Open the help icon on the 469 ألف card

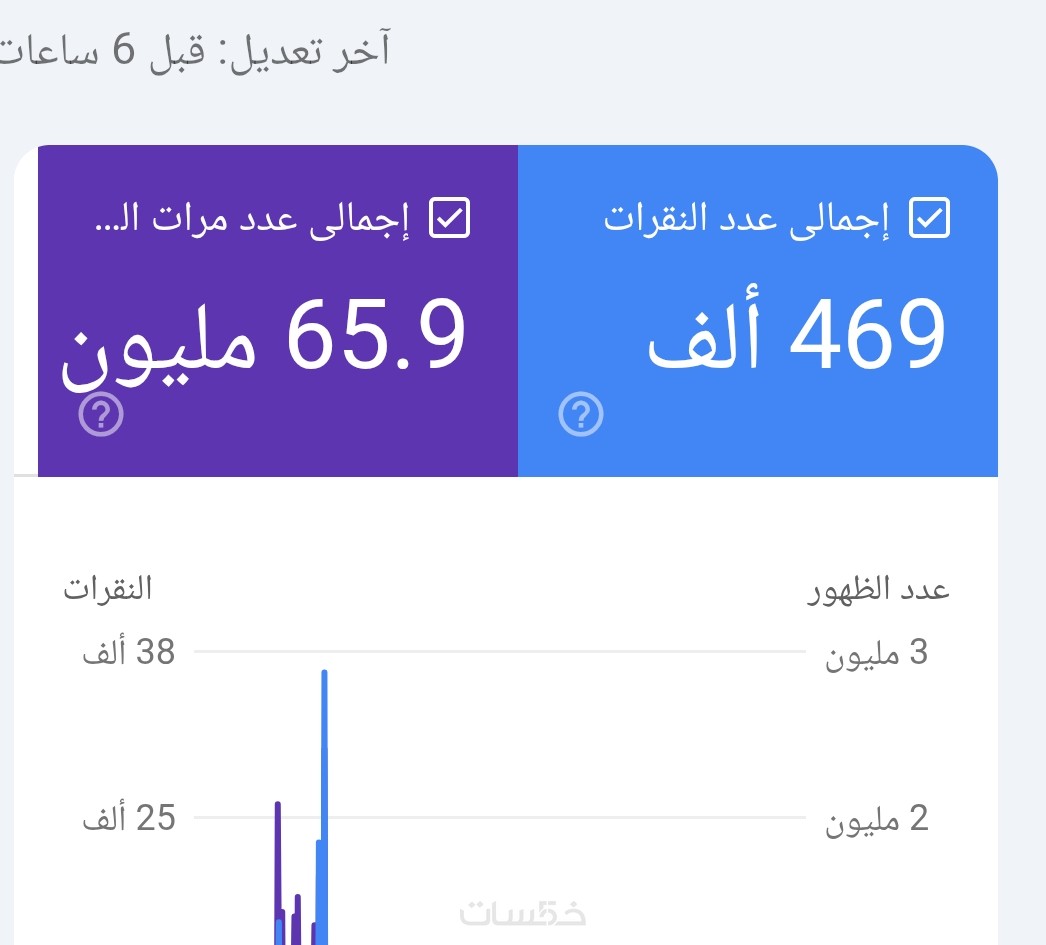tap(581, 414)
